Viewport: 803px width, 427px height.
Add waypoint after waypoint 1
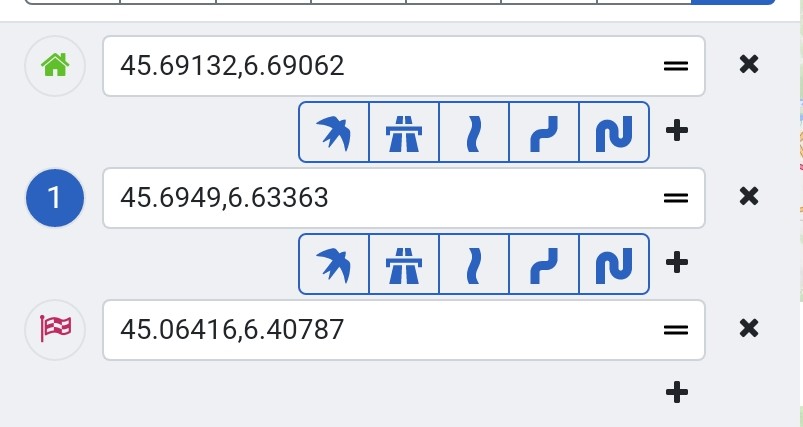pyautogui.click(x=677, y=263)
